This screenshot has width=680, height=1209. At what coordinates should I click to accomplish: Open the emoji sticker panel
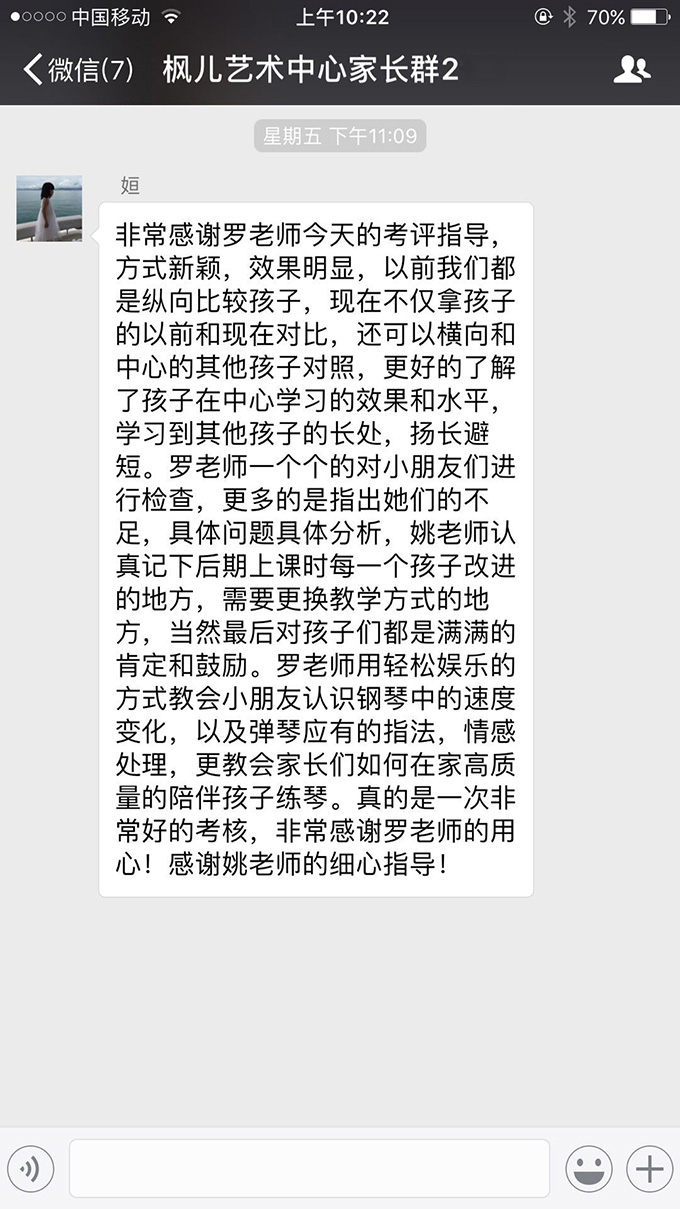(589, 1168)
